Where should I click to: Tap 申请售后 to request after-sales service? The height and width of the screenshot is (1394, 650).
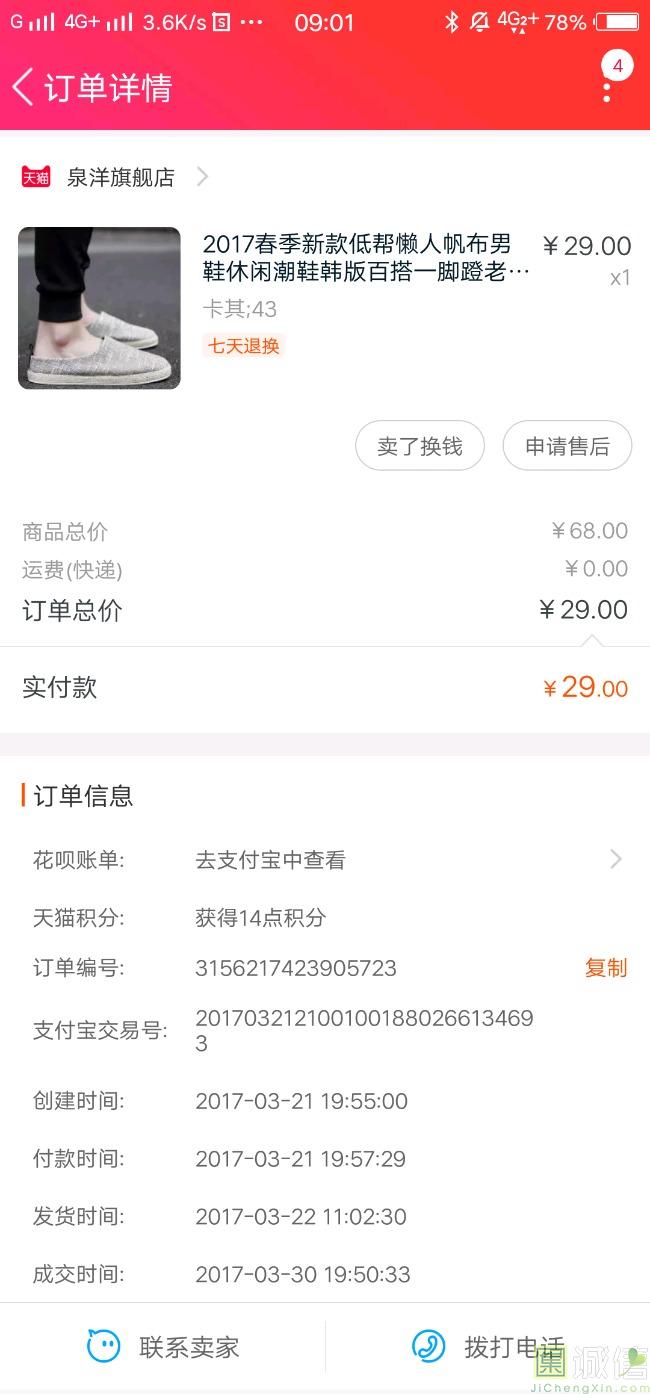pyautogui.click(x=567, y=446)
